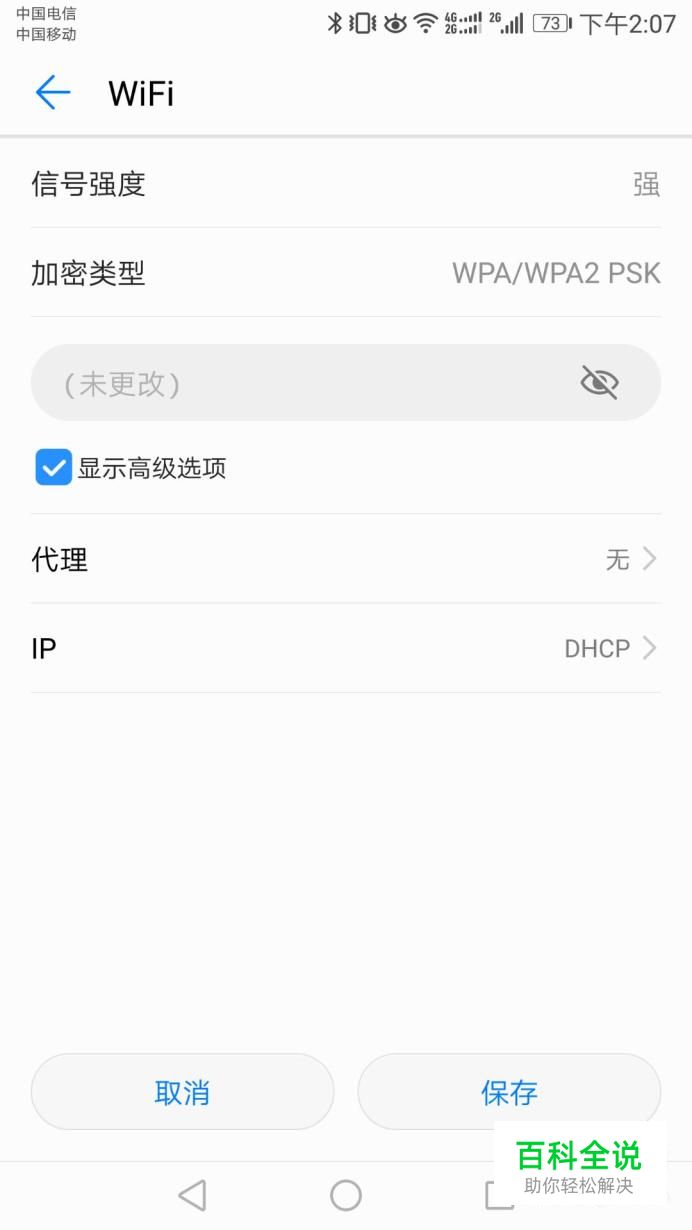The width and height of the screenshot is (692, 1230).
Task: Open the IP DHCP setting
Action: pyautogui.click(x=346, y=648)
